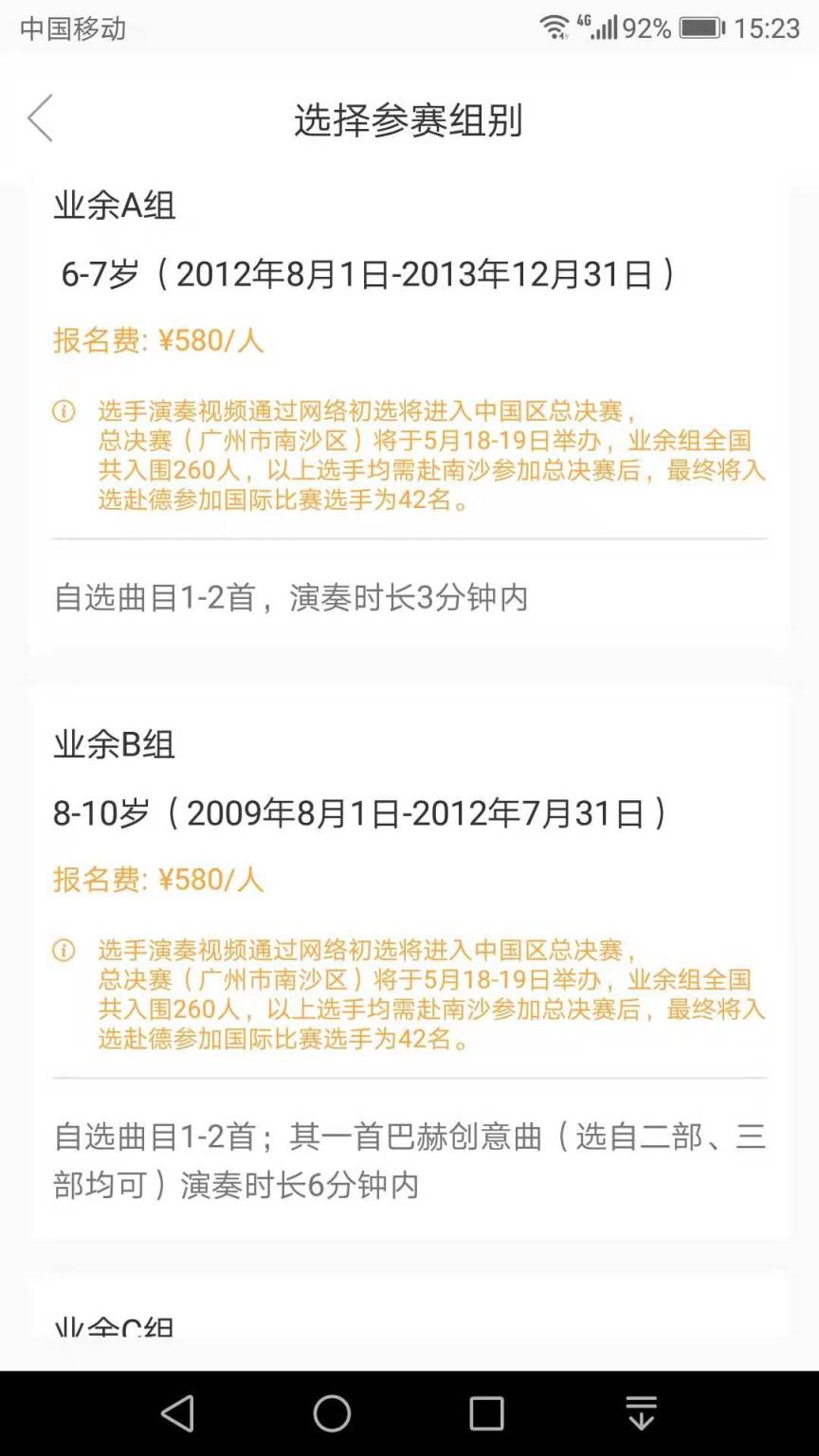Tap the info icon beside 业余B组 notice

point(64,949)
